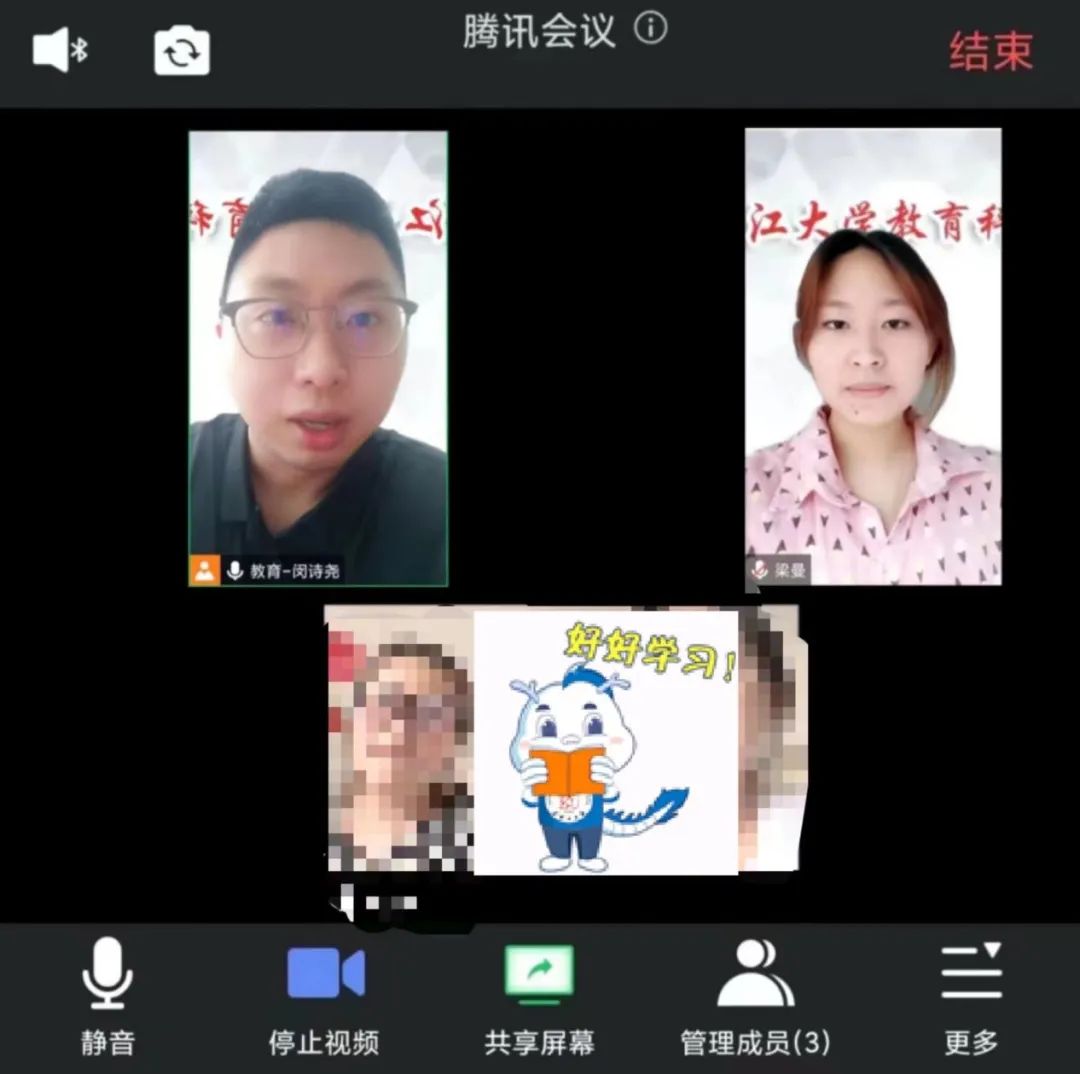Open the meeting info icon beside 腾讯会议
Image resolution: width=1080 pixels, height=1074 pixels.
coord(651,29)
